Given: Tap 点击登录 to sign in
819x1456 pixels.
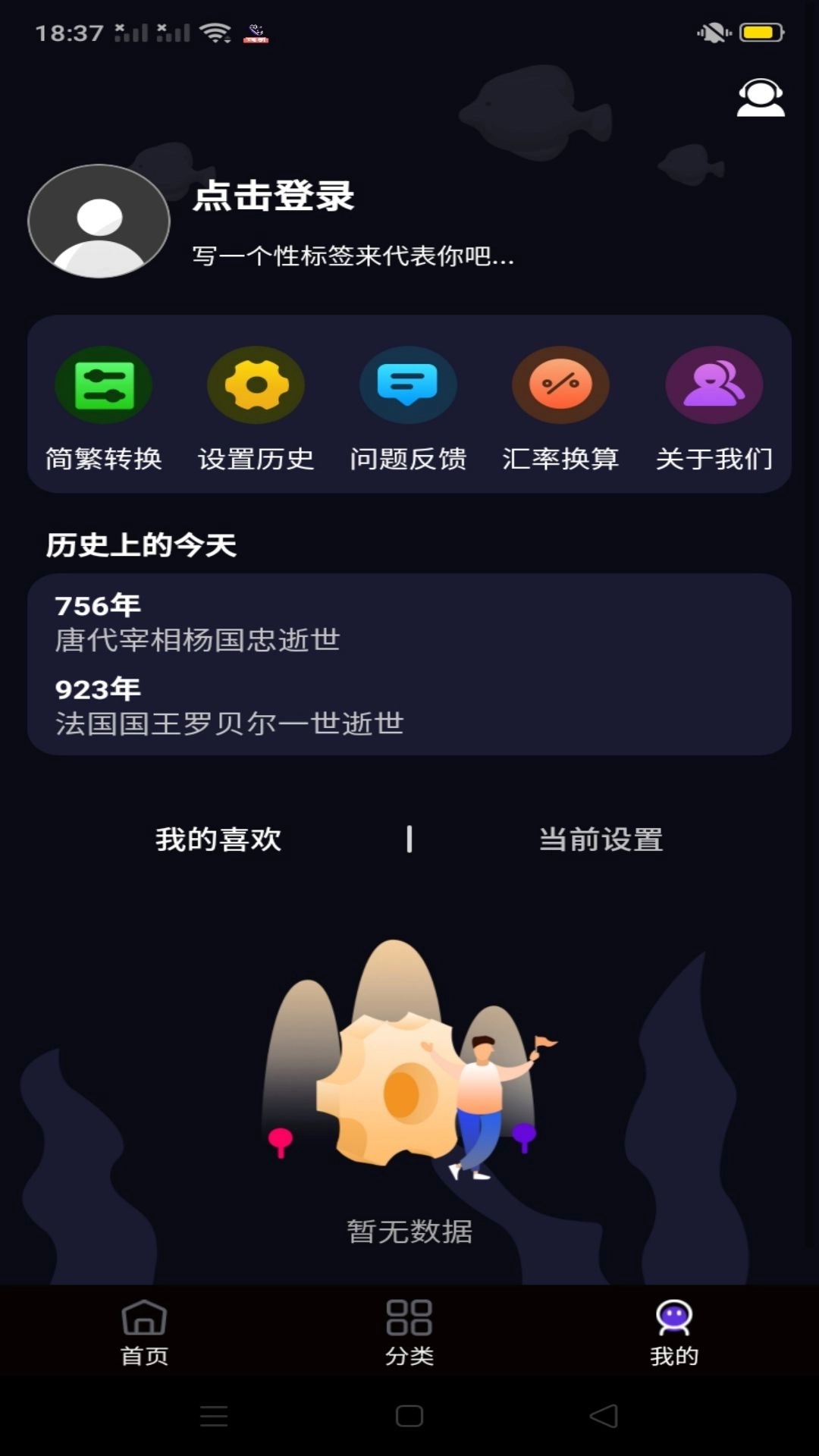Looking at the screenshot, I should pos(274,197).
